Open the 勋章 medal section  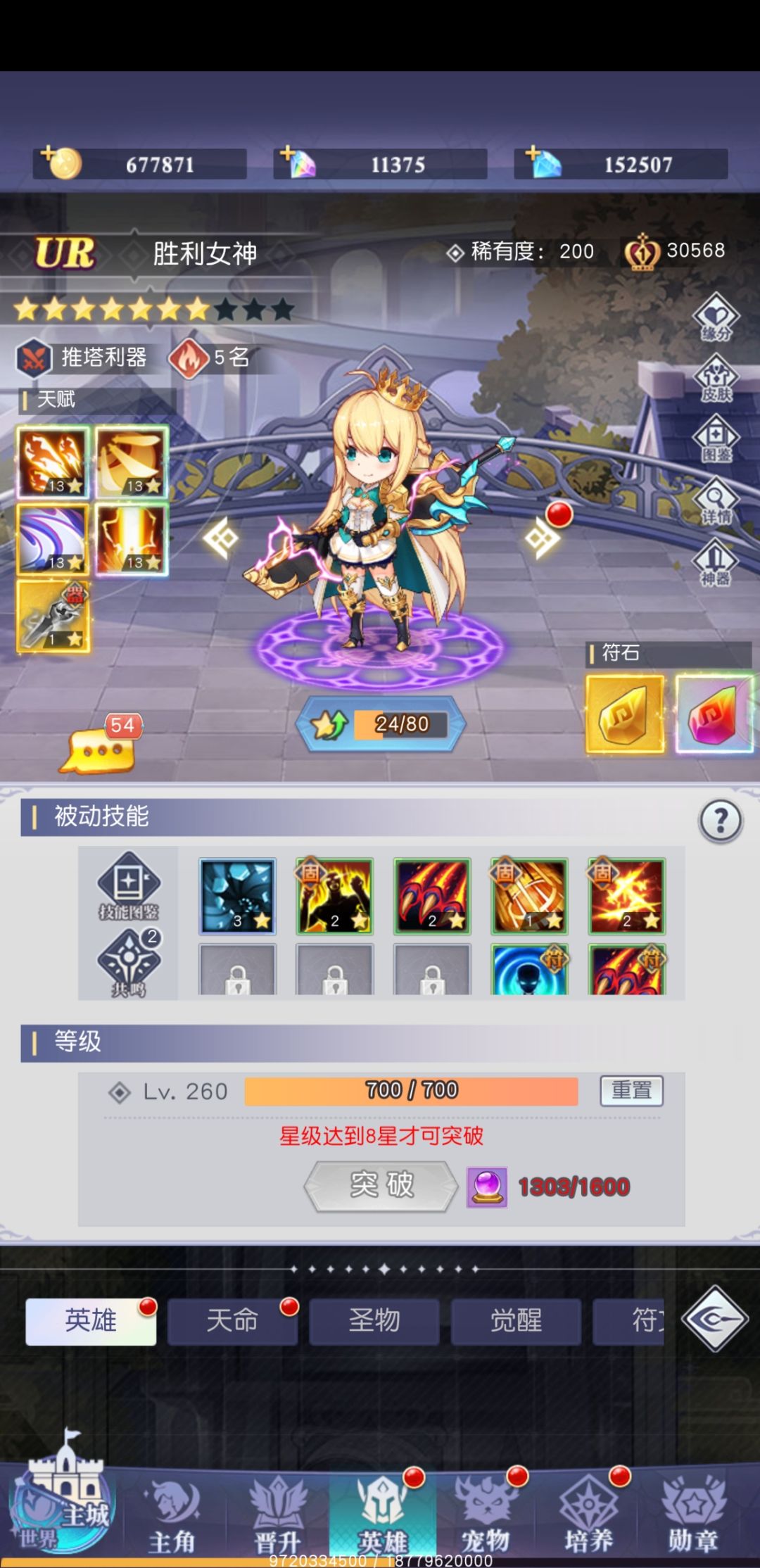693,1513
